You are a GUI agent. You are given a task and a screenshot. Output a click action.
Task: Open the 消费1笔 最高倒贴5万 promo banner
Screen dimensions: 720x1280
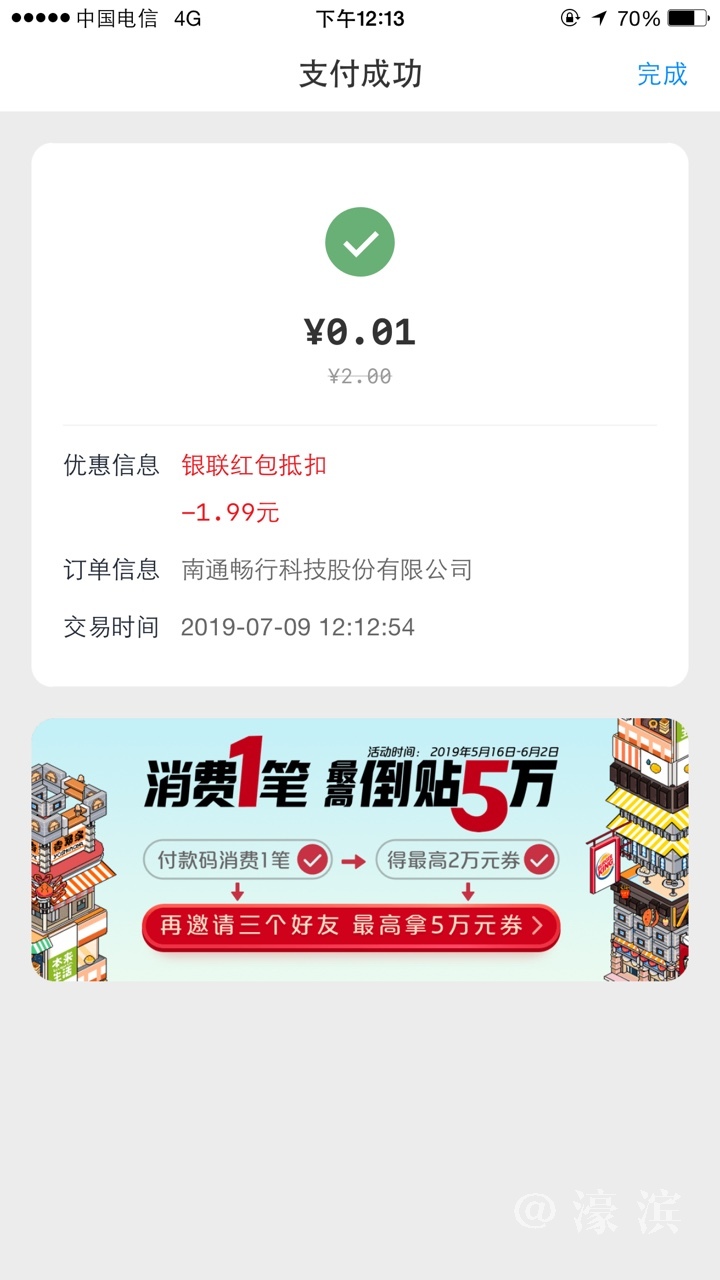360,848
